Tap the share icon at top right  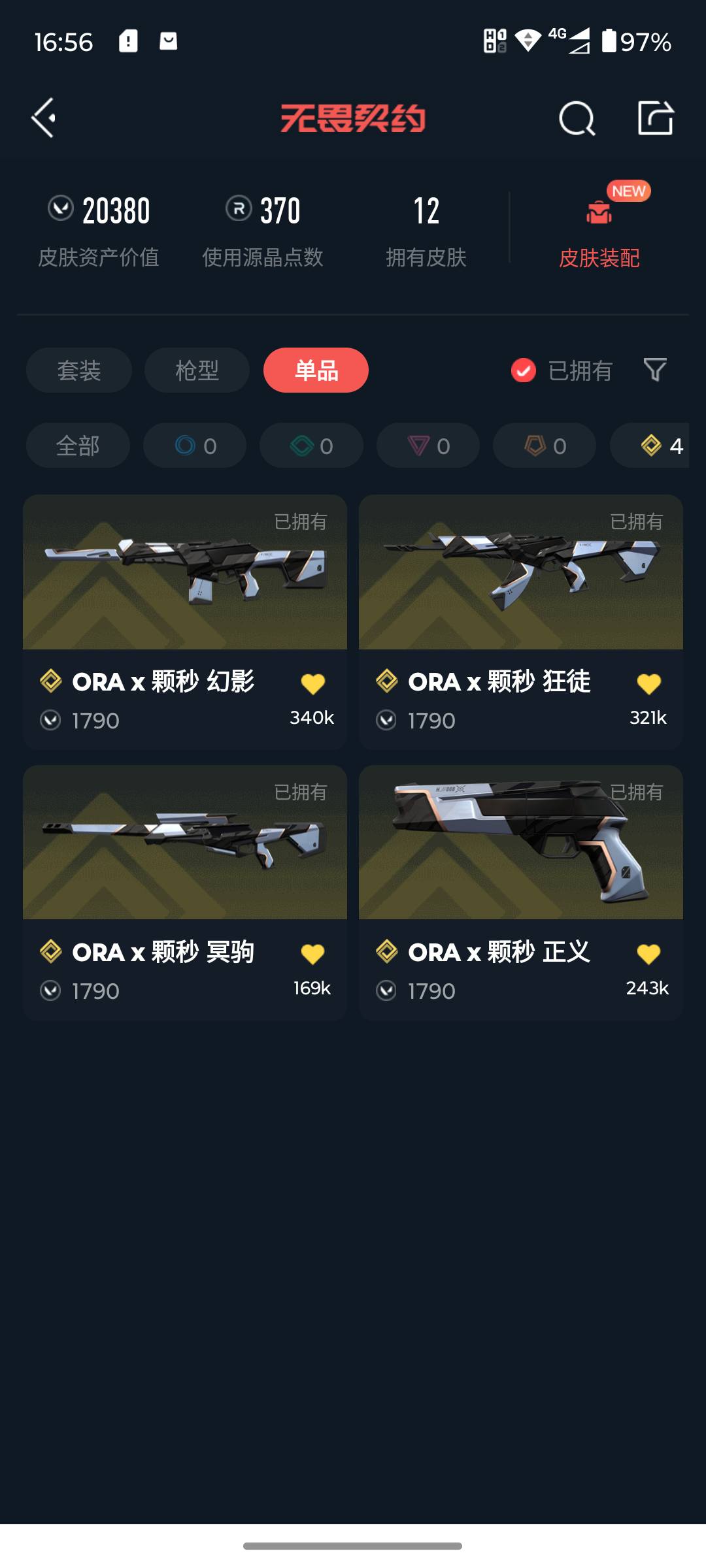click(x=655, y=118)
